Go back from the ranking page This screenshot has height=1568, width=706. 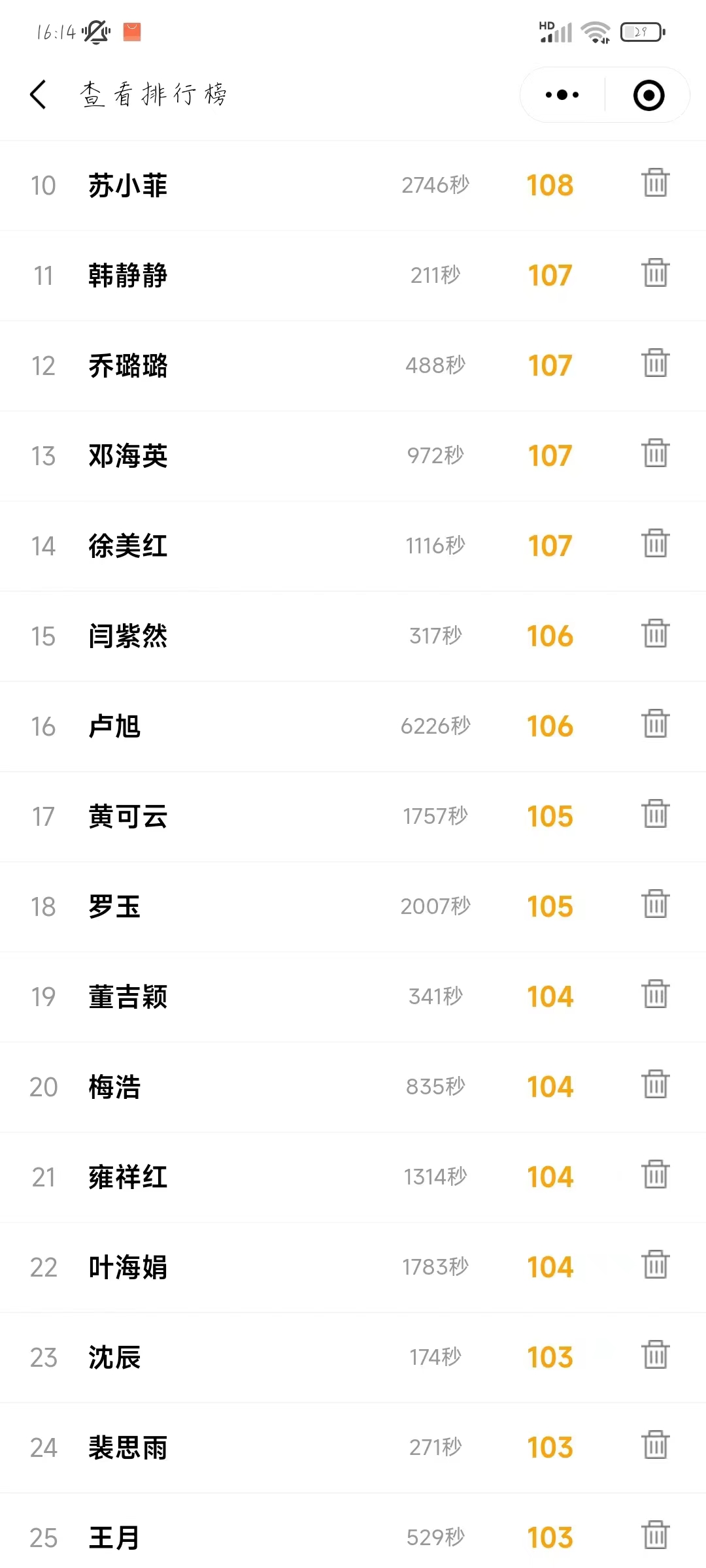coord(39,95)
